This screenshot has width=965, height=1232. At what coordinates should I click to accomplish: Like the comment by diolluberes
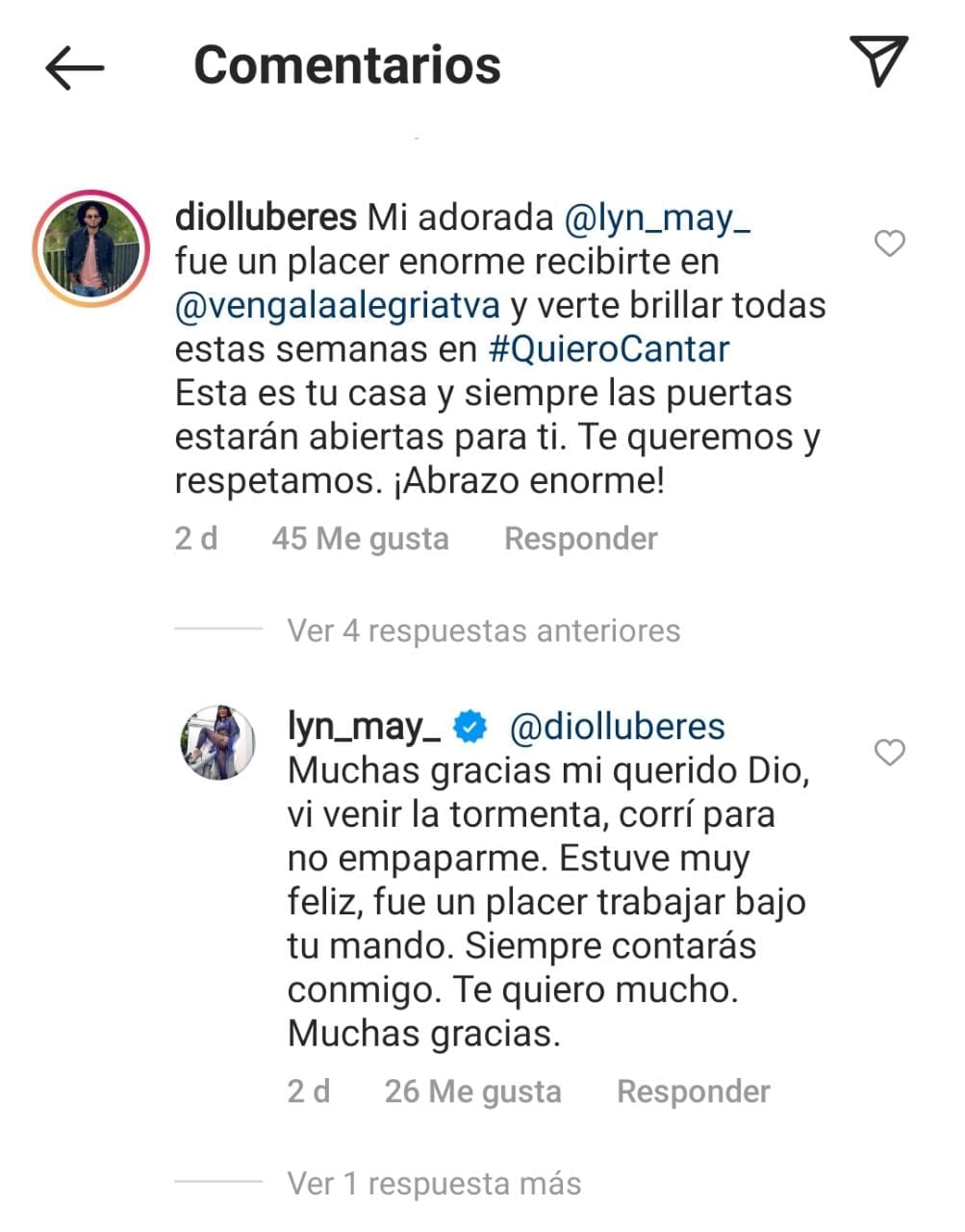889,244
